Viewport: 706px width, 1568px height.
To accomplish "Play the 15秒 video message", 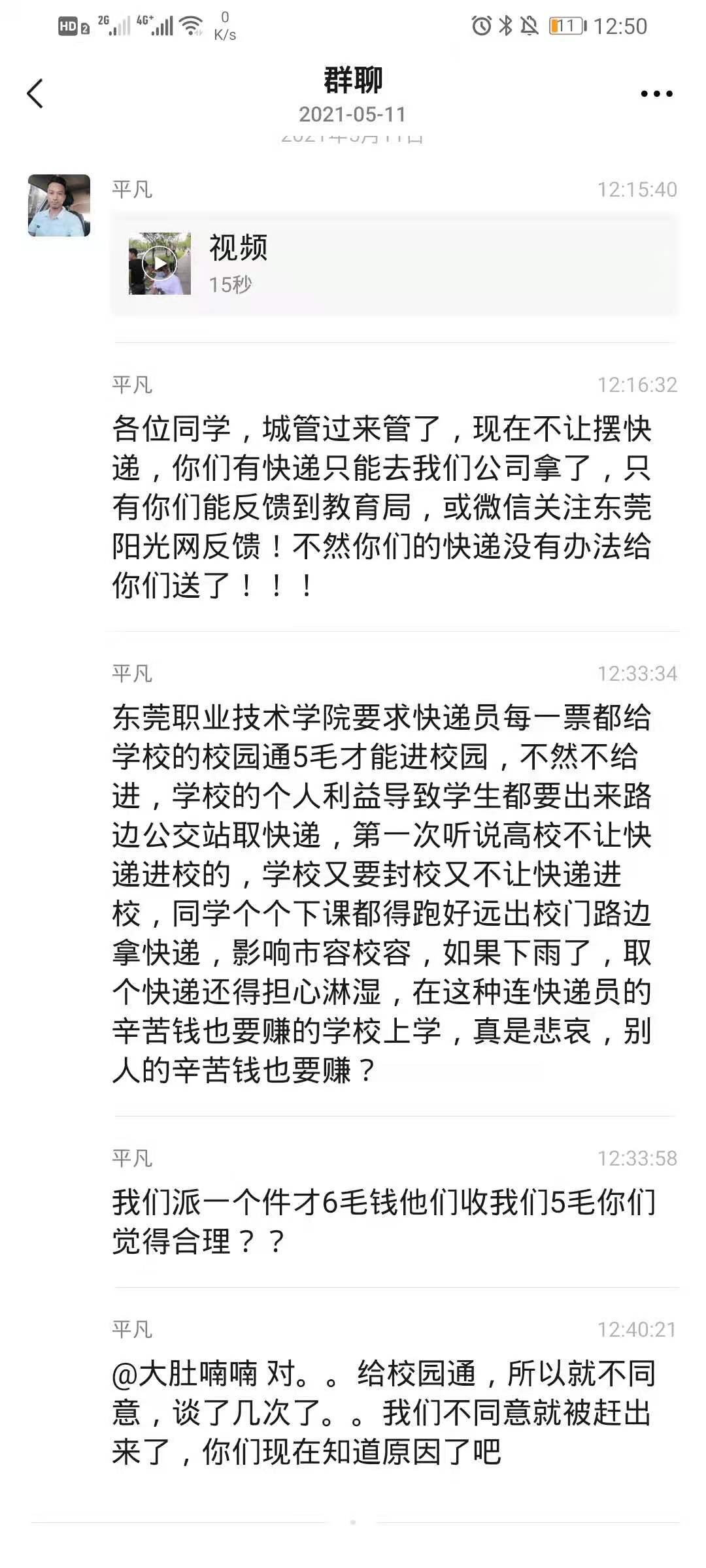I will [x=160, y=263].
